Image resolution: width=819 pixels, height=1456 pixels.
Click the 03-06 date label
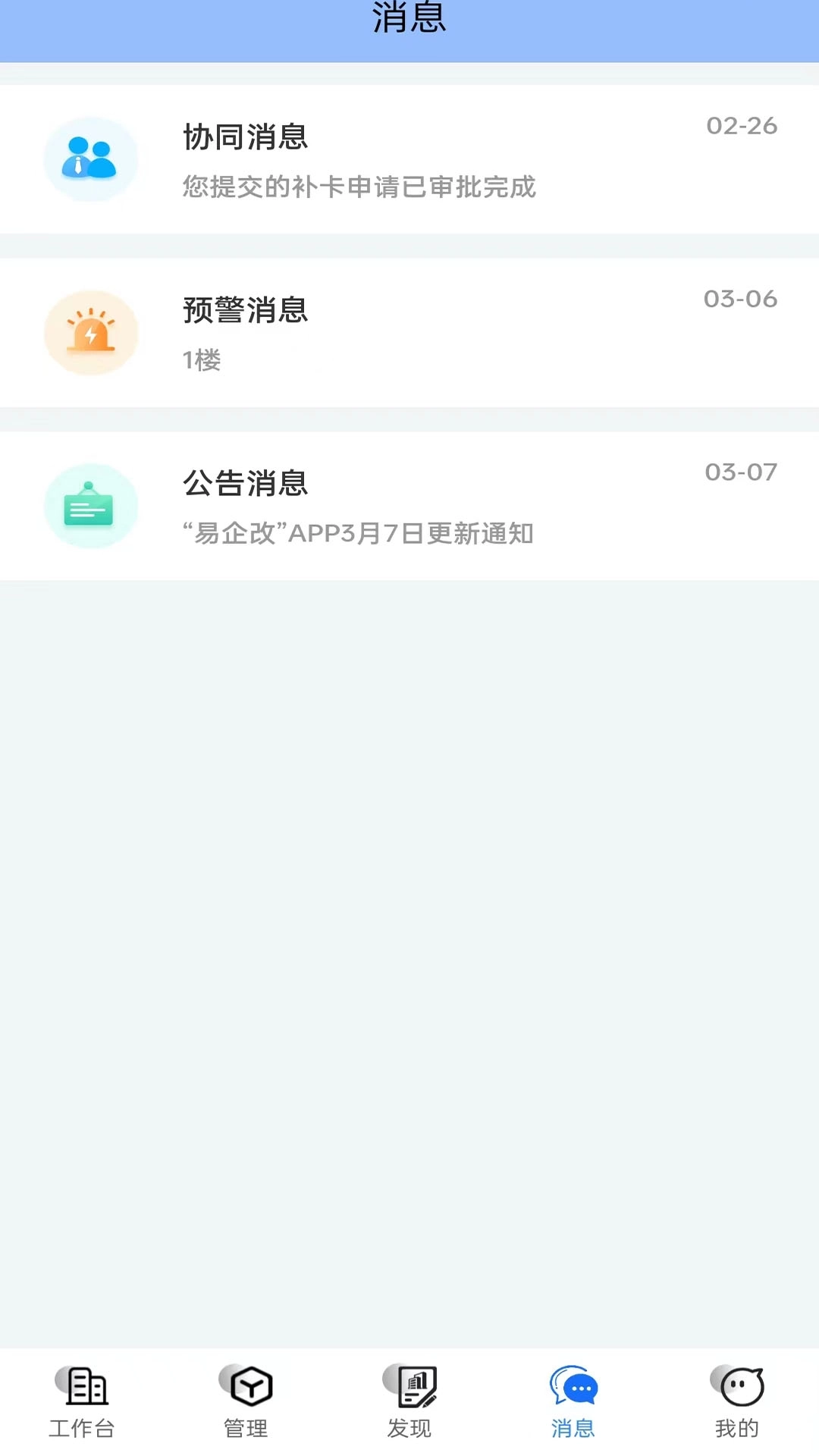pos(742,299)
